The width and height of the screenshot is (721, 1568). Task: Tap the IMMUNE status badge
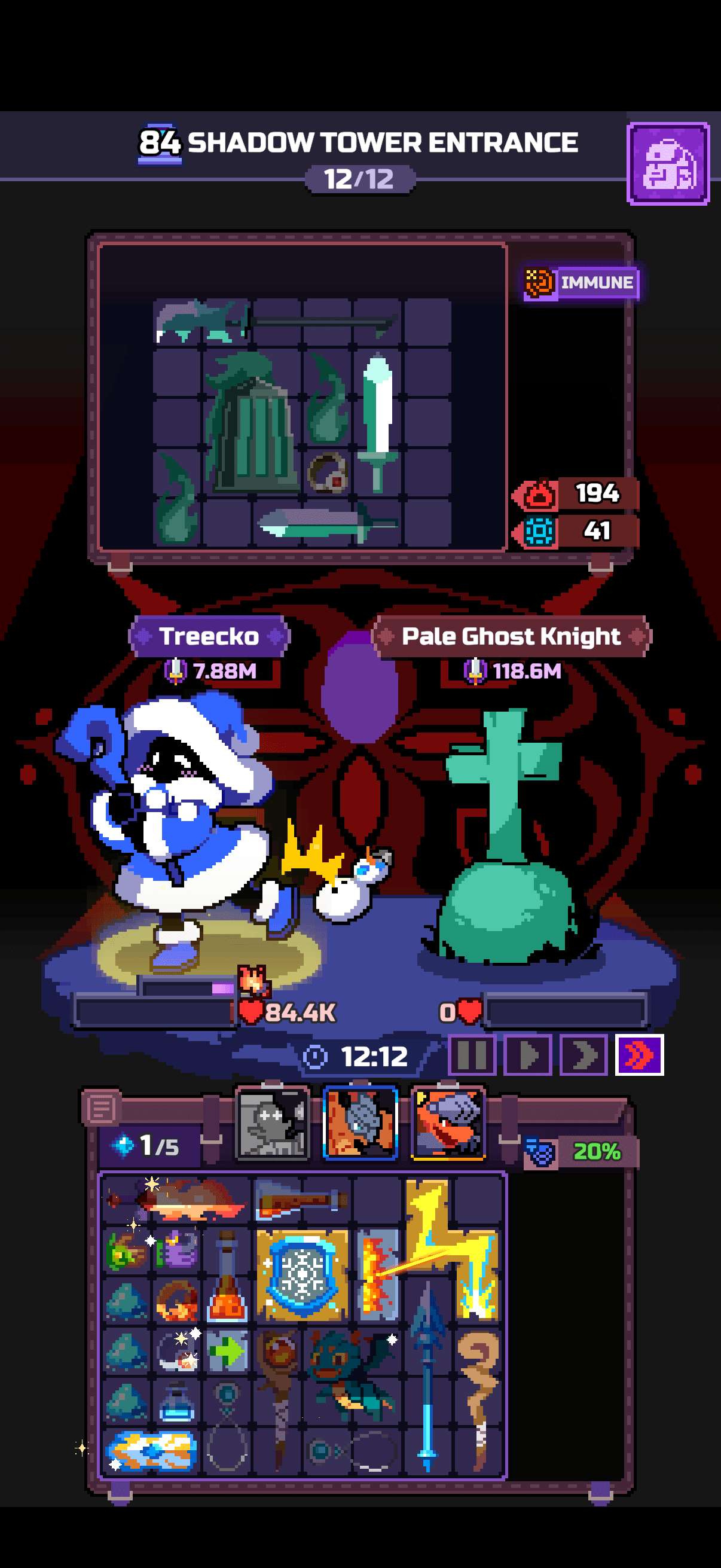582,283
